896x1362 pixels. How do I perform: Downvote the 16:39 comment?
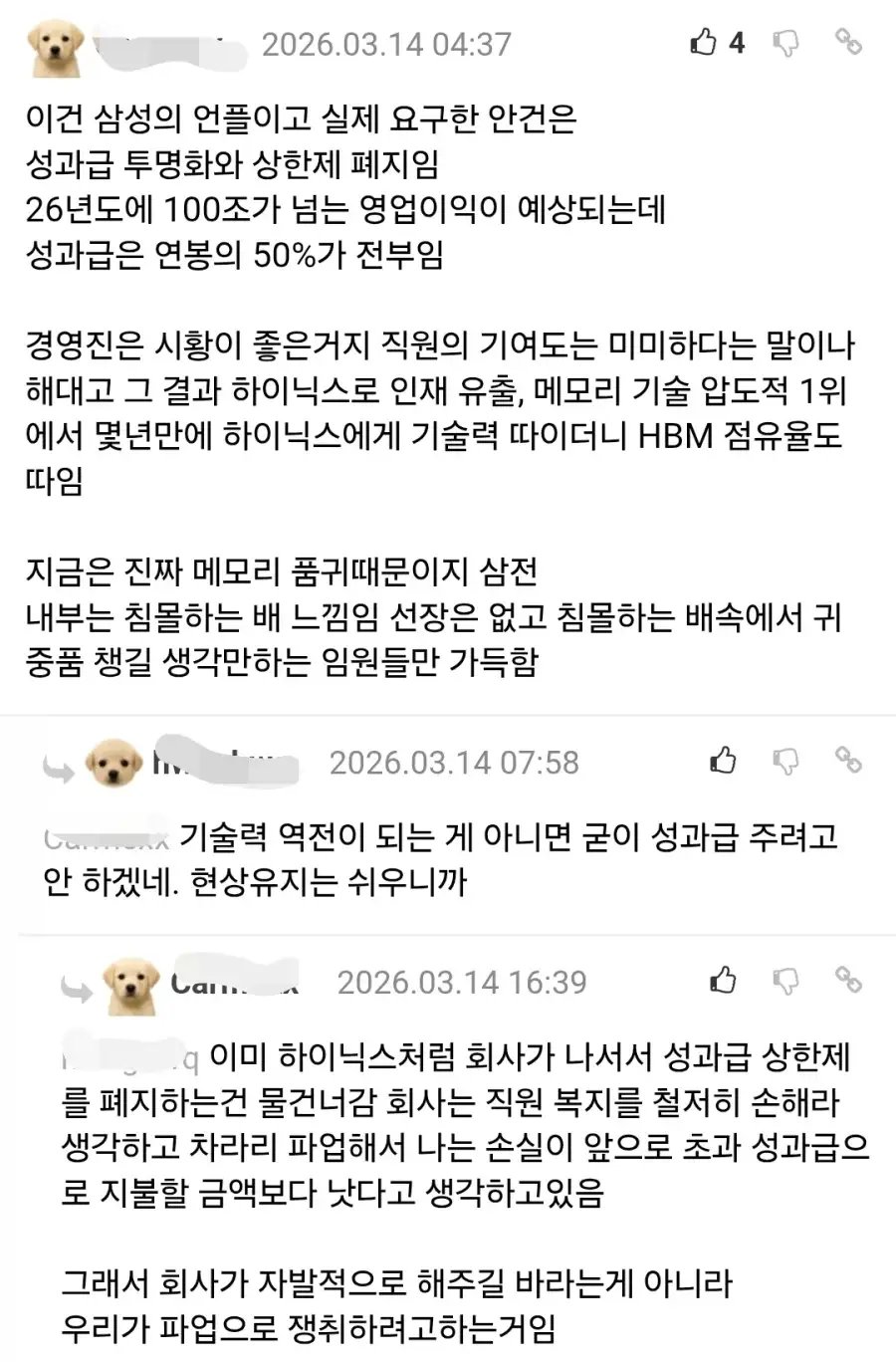786,982
